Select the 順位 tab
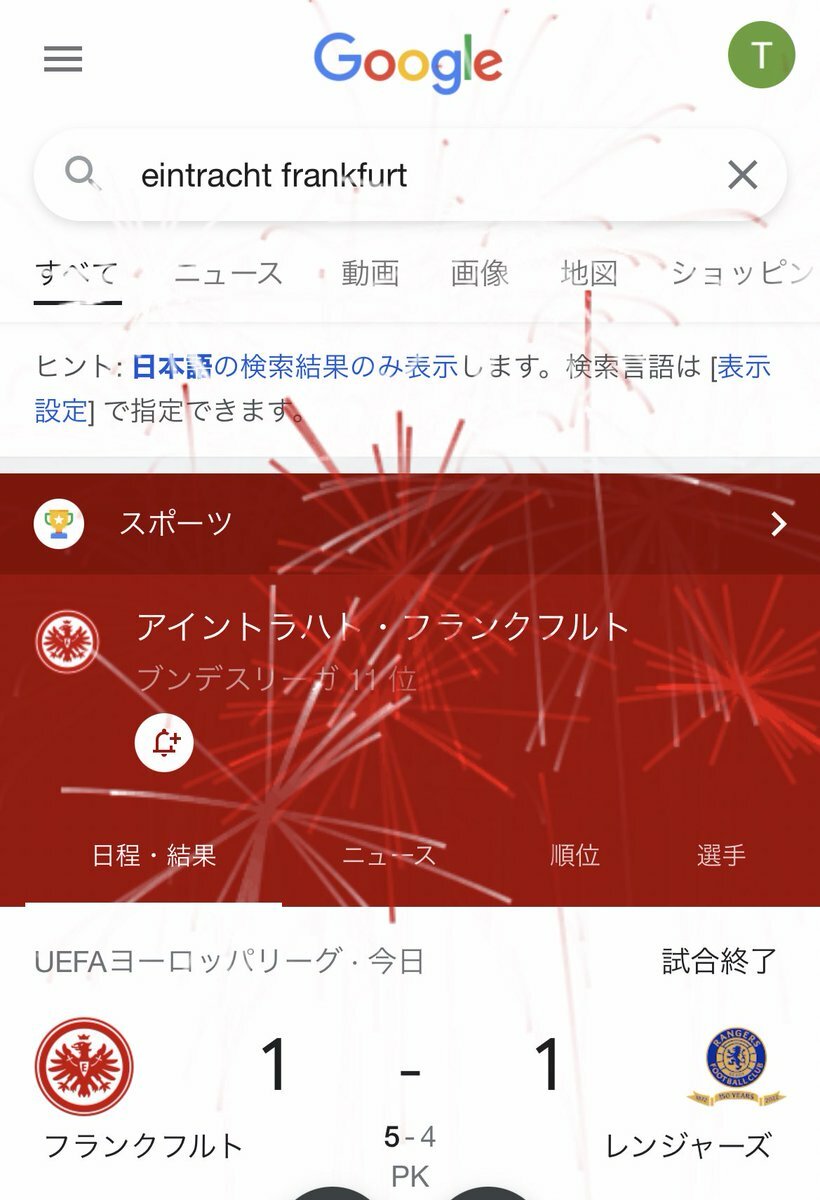The width and height of the screenshot is (820, 1200). point(575,856)
